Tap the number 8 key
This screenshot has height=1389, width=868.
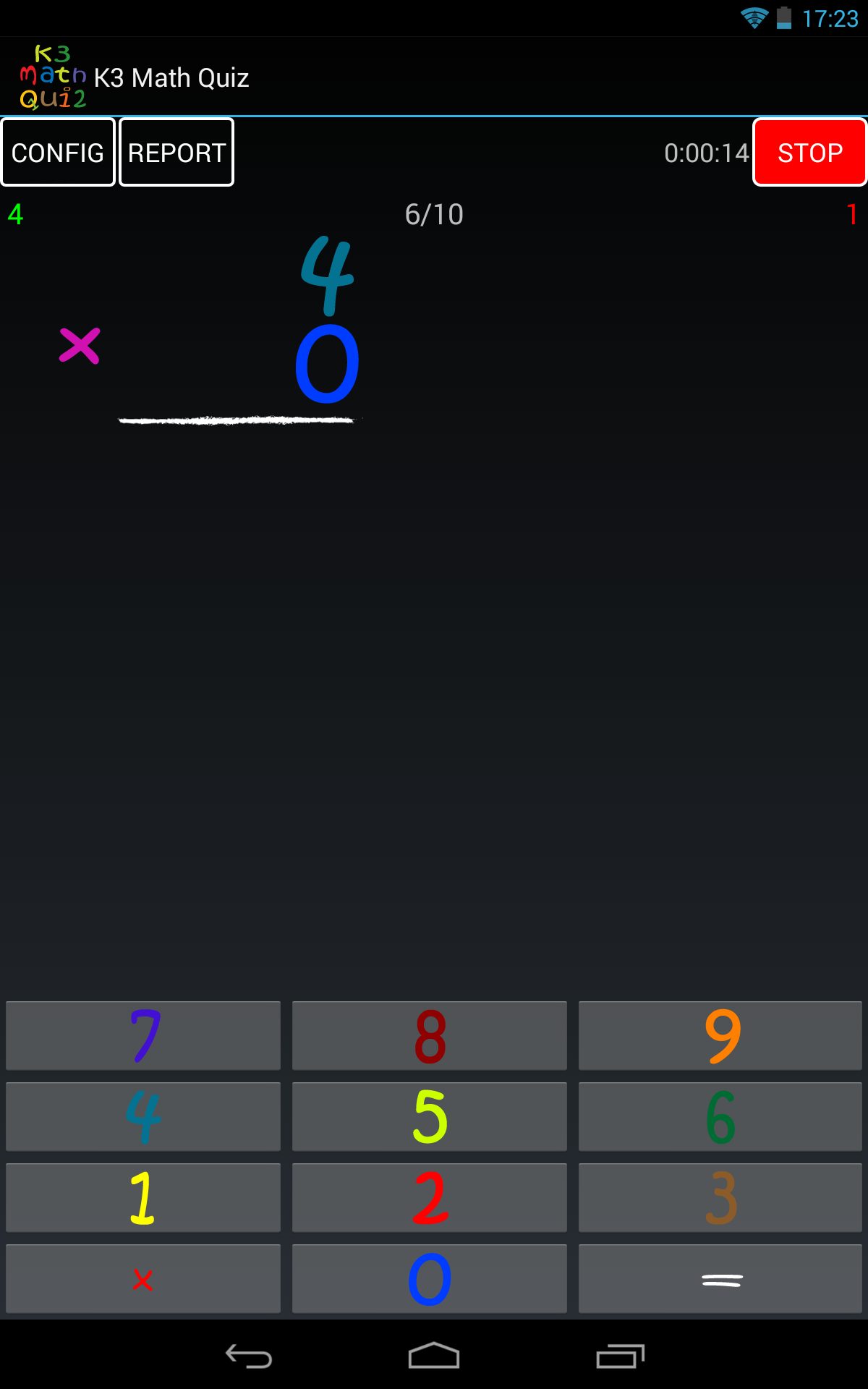(x=429, y=1036)
